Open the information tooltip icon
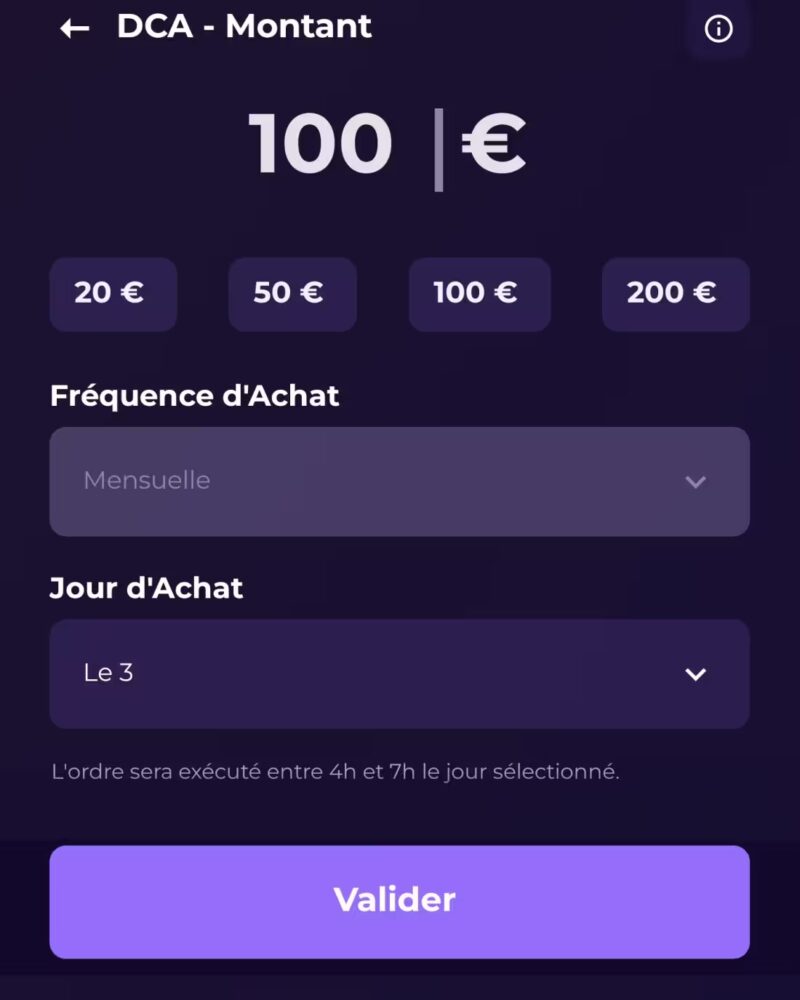800x1000 pixels. click(719, 28)
